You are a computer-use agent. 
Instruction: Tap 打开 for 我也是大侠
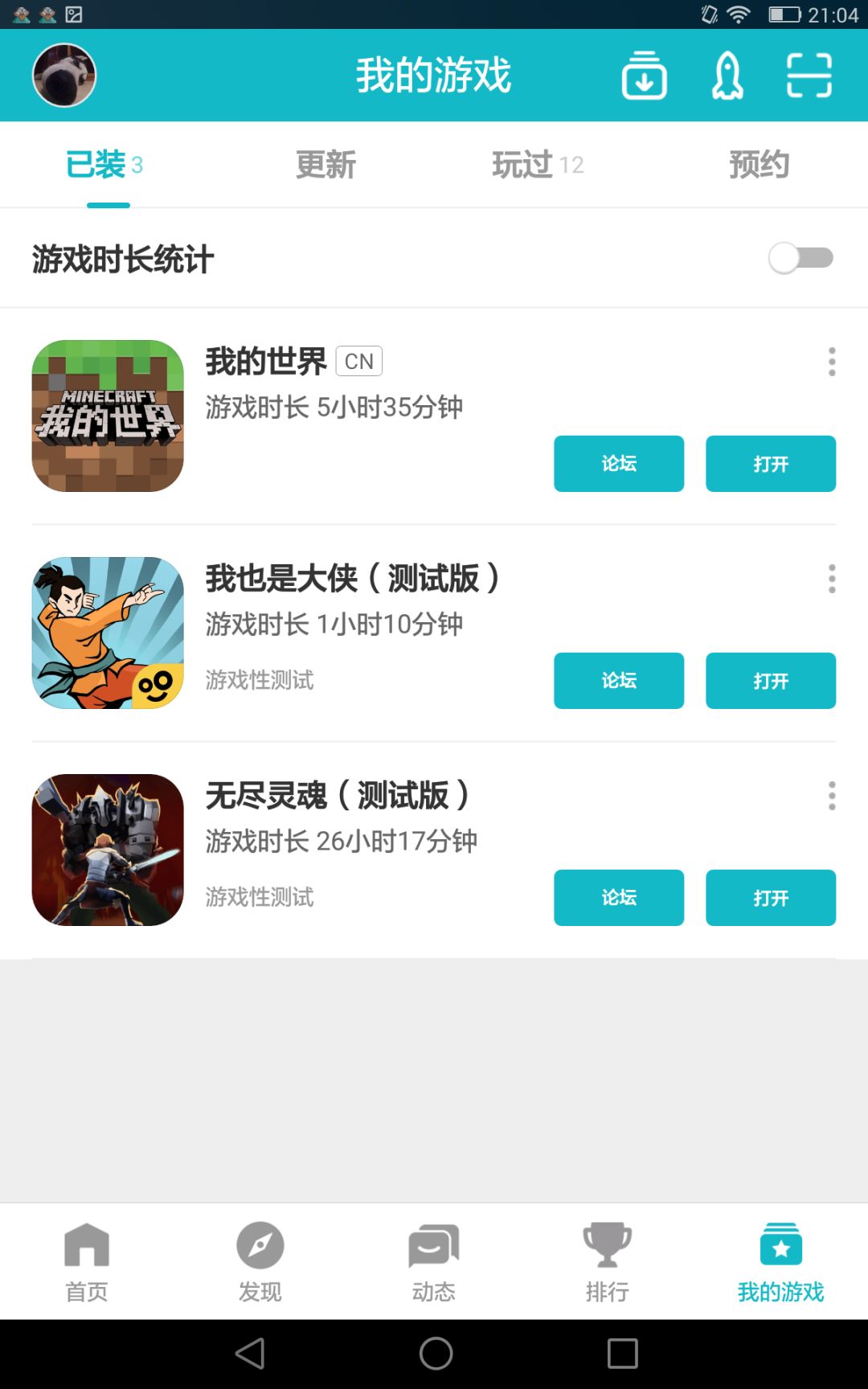click(x=771, y=681)
